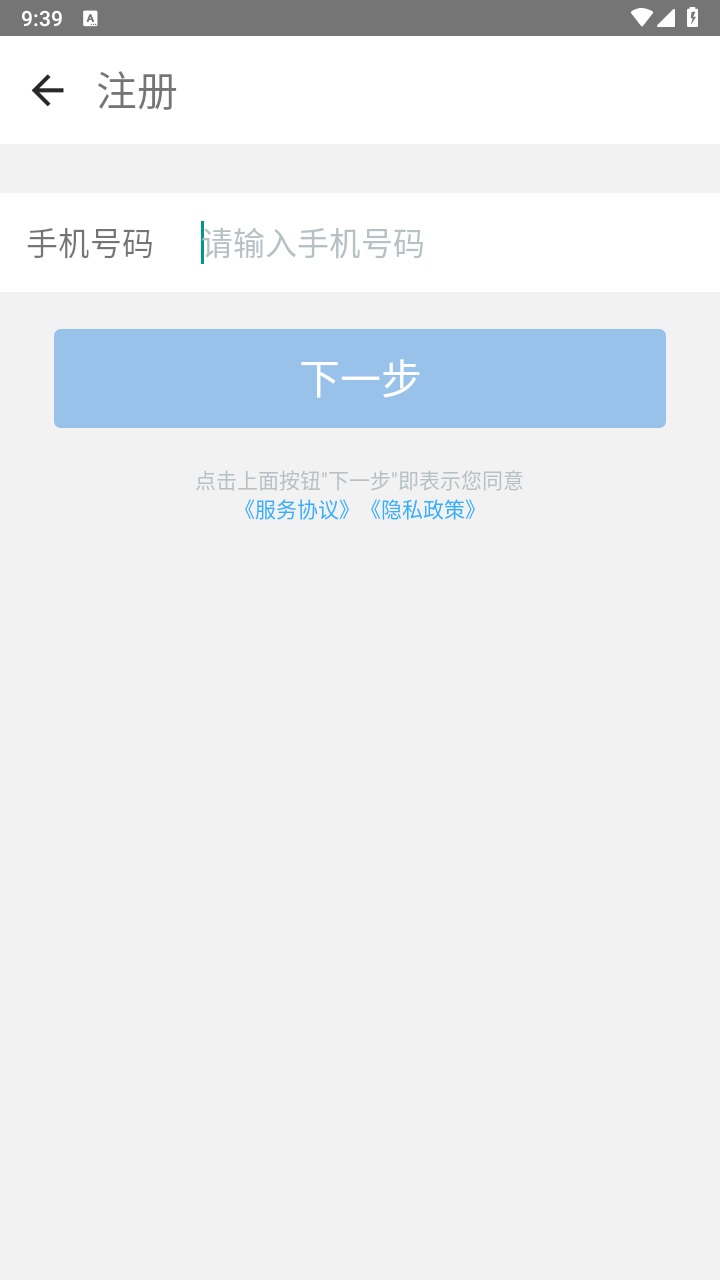Open the 服务协议 link

[x=297, y=510]
